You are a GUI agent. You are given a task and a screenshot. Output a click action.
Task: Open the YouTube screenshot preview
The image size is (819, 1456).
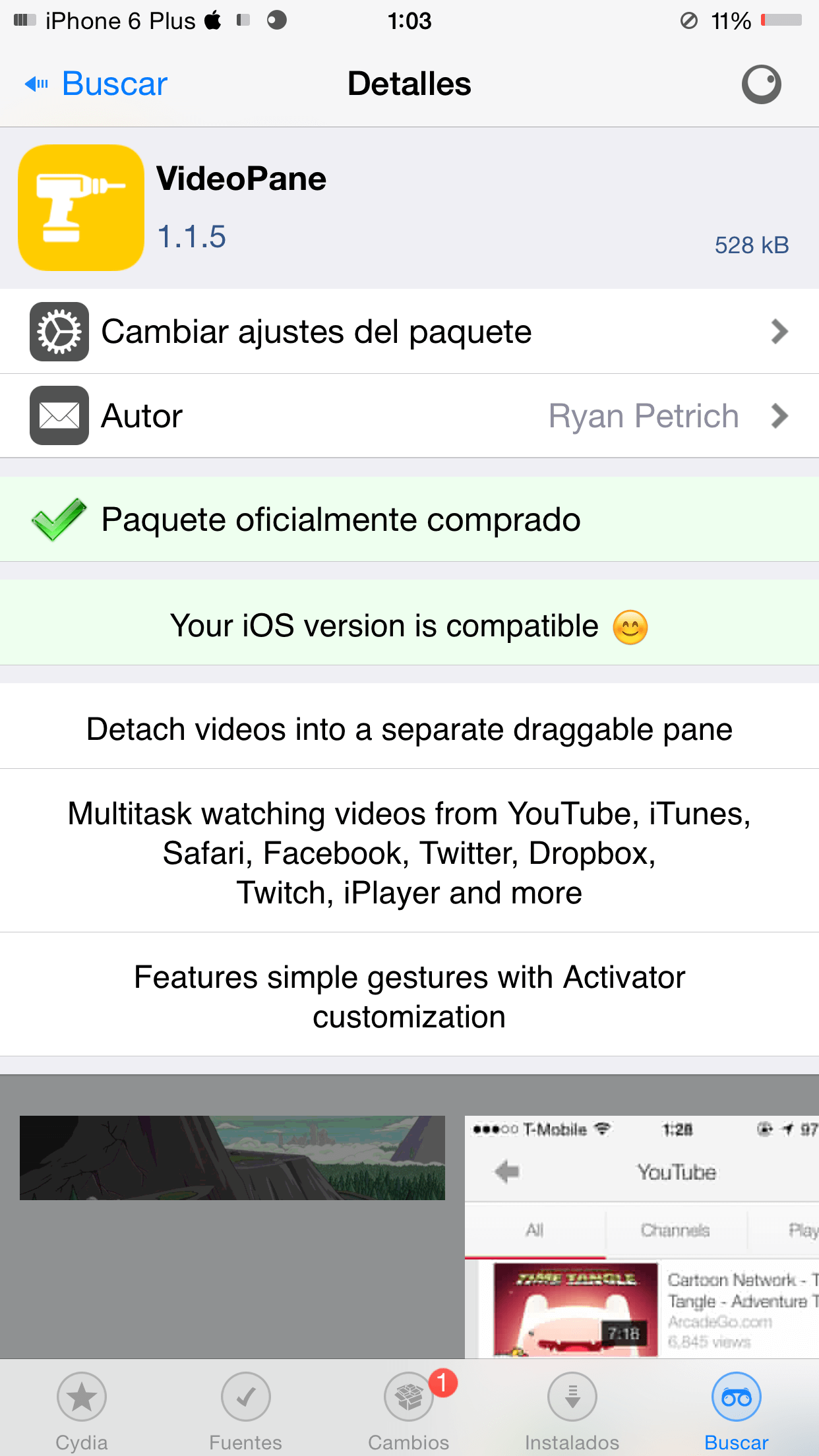coord(641,1236)
